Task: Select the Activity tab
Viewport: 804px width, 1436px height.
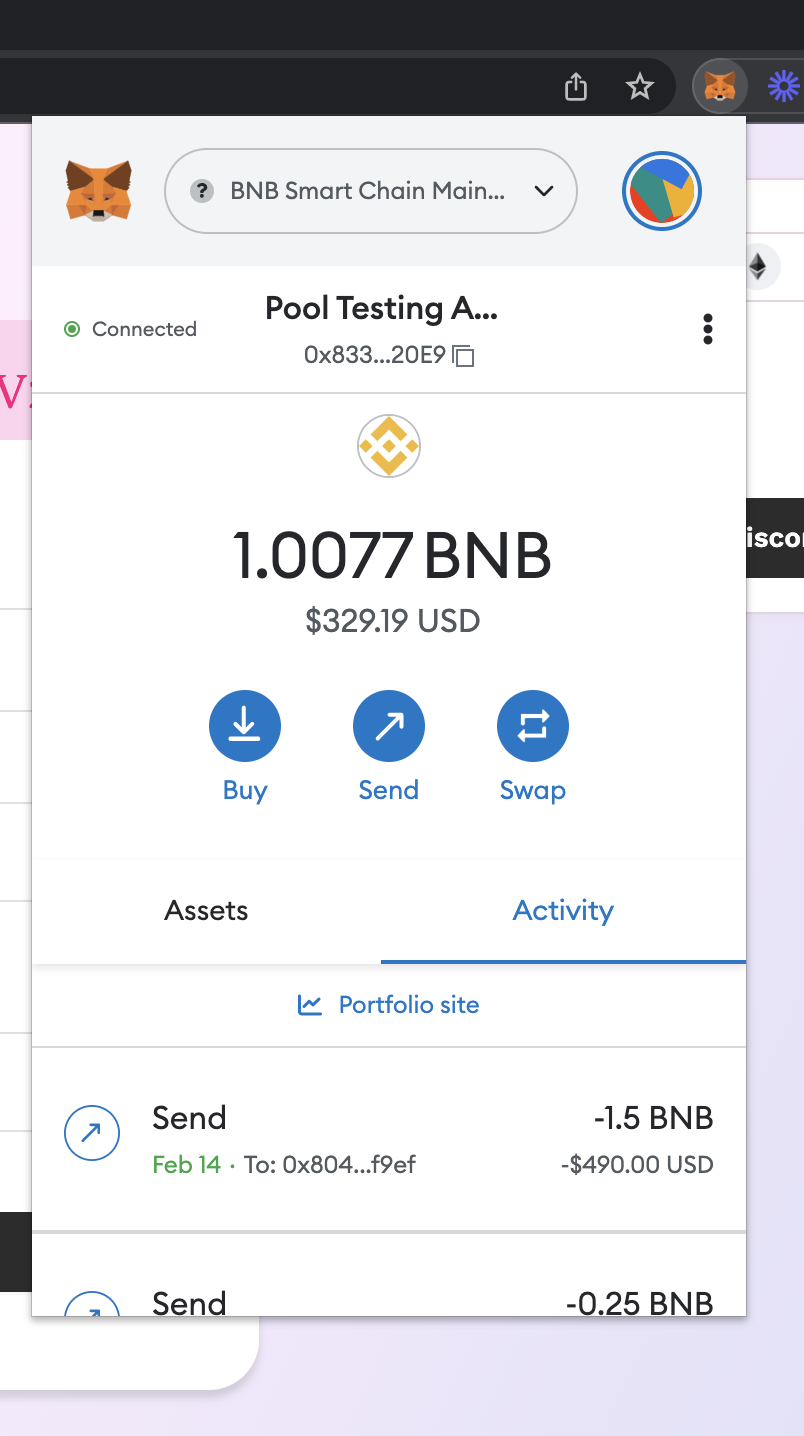Action: tap(563, 910)
